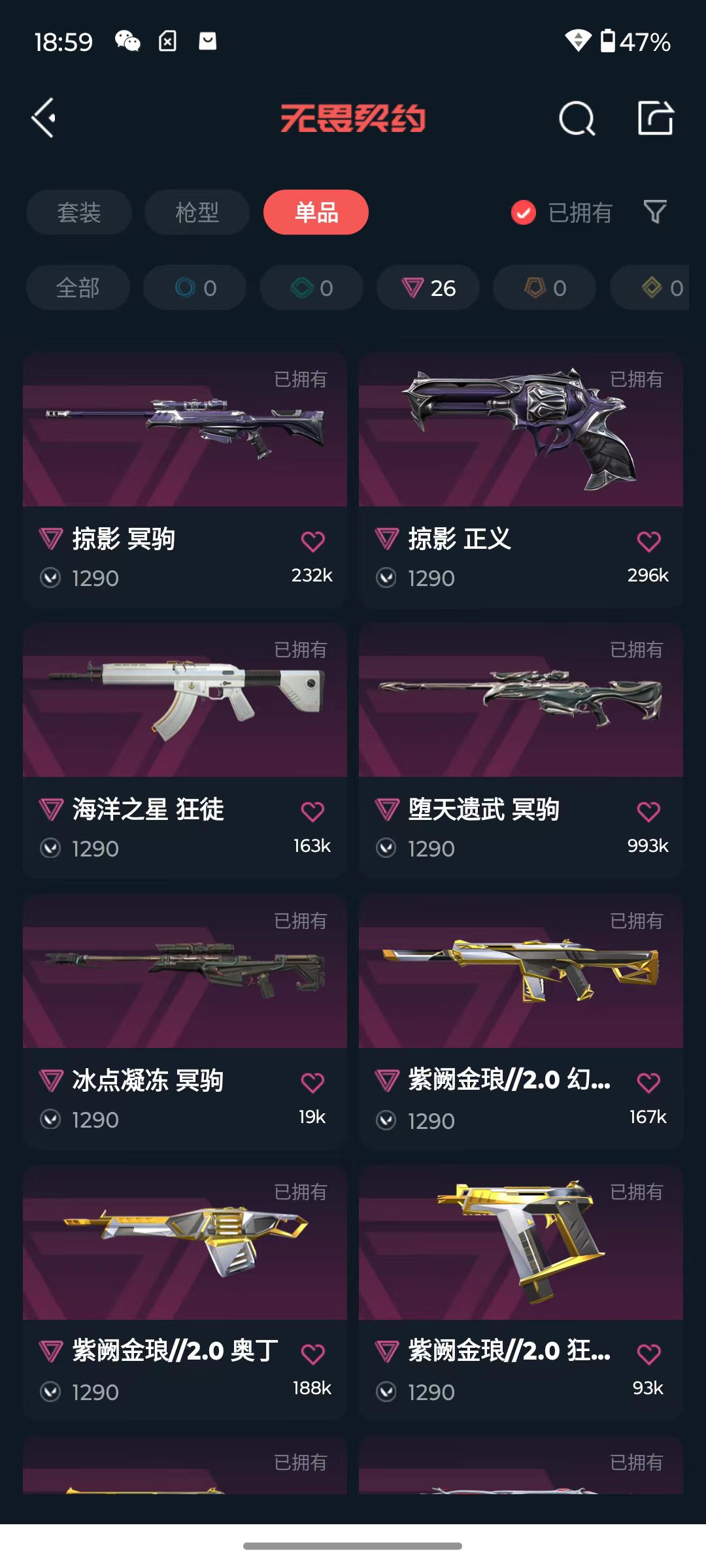706x1568 pixels.
Task: Like the 掠影 正义 skin
Action: pos(648,541)
